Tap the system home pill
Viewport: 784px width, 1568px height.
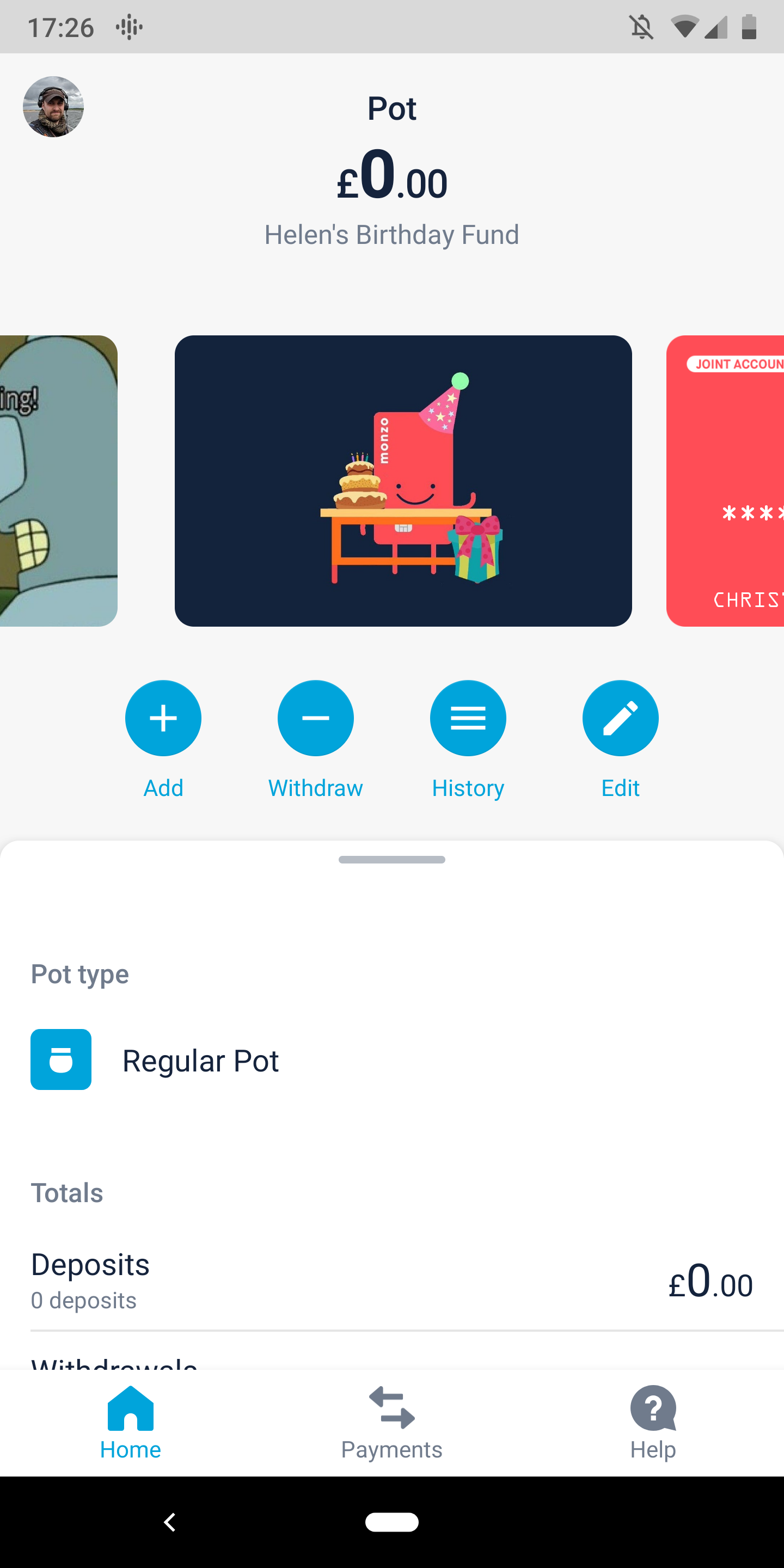coord(391,1522)
